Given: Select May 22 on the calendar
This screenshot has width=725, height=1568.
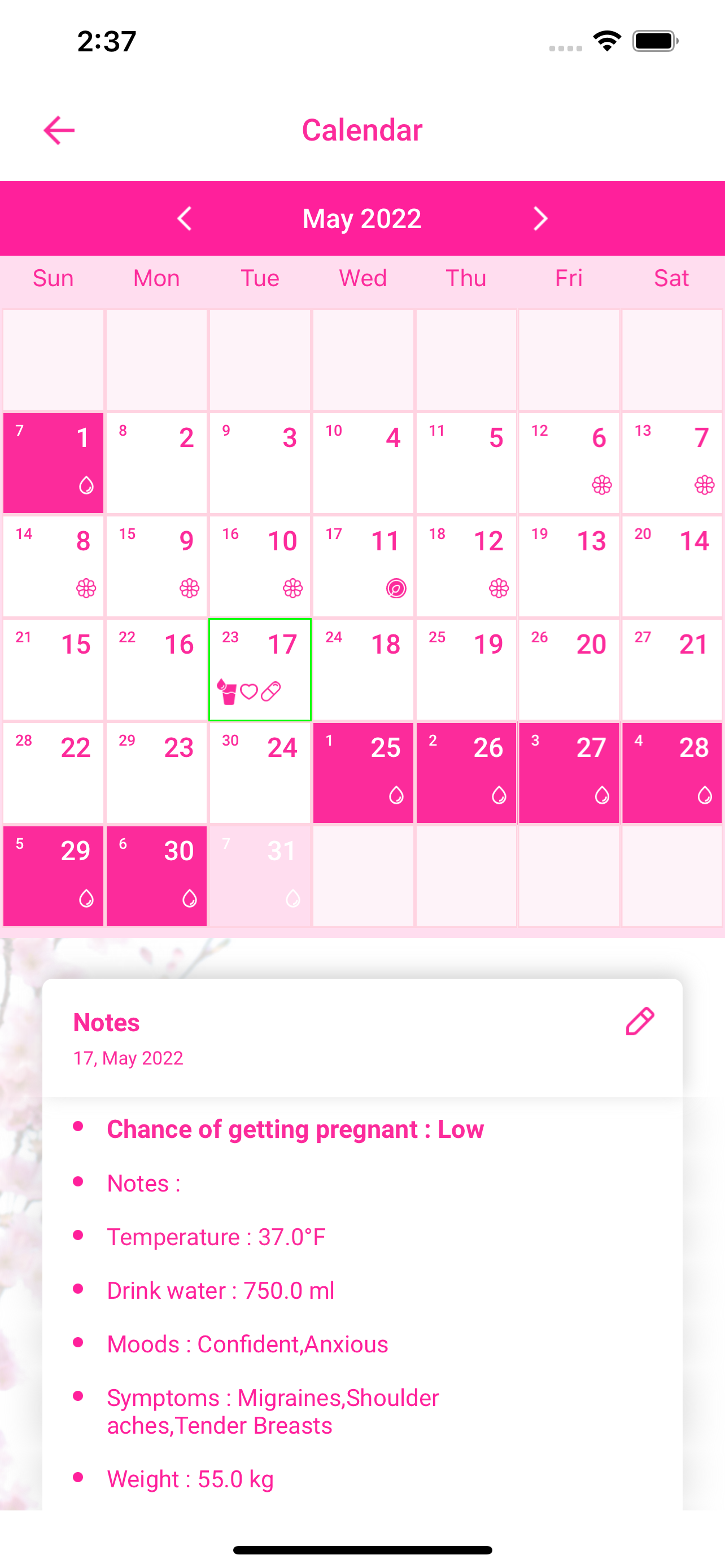Looking at the screenshot, I should pos(53,773).
